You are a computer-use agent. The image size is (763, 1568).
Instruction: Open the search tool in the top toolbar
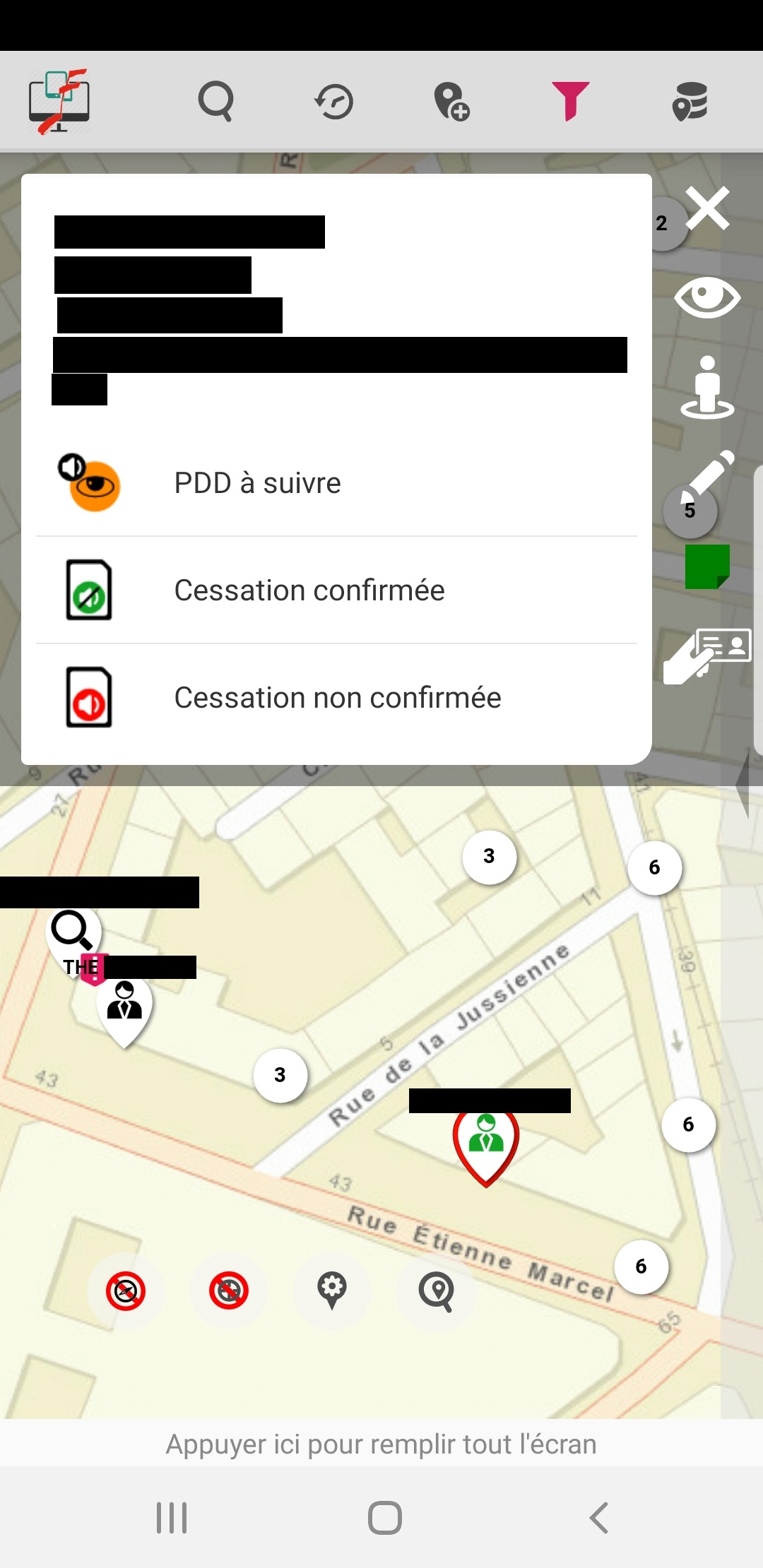point(217,101)
